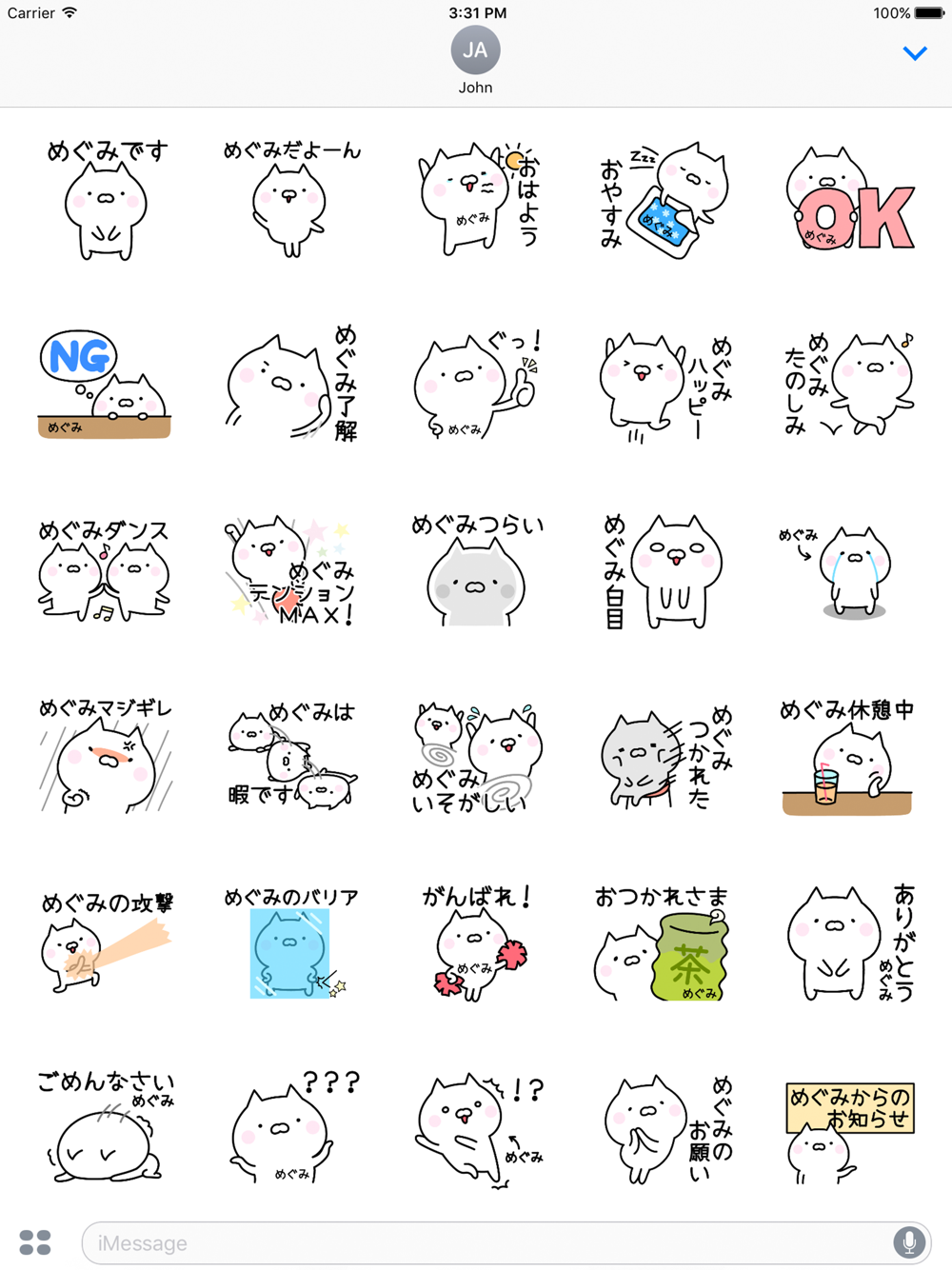Focus the iMessage text field

pyautogui.click(x=506, y=1243)
